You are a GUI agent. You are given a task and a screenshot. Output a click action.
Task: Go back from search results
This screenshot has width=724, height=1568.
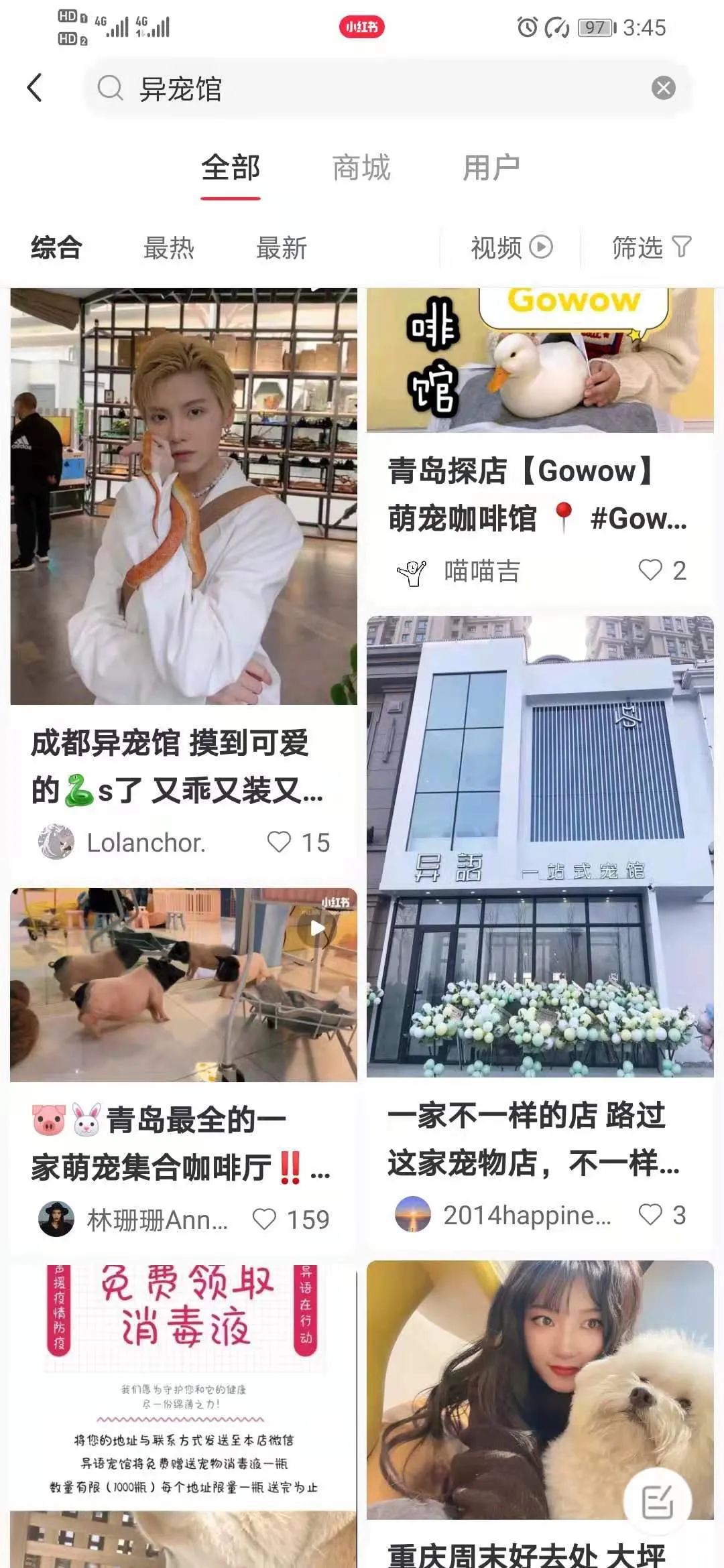click(35, 88)
